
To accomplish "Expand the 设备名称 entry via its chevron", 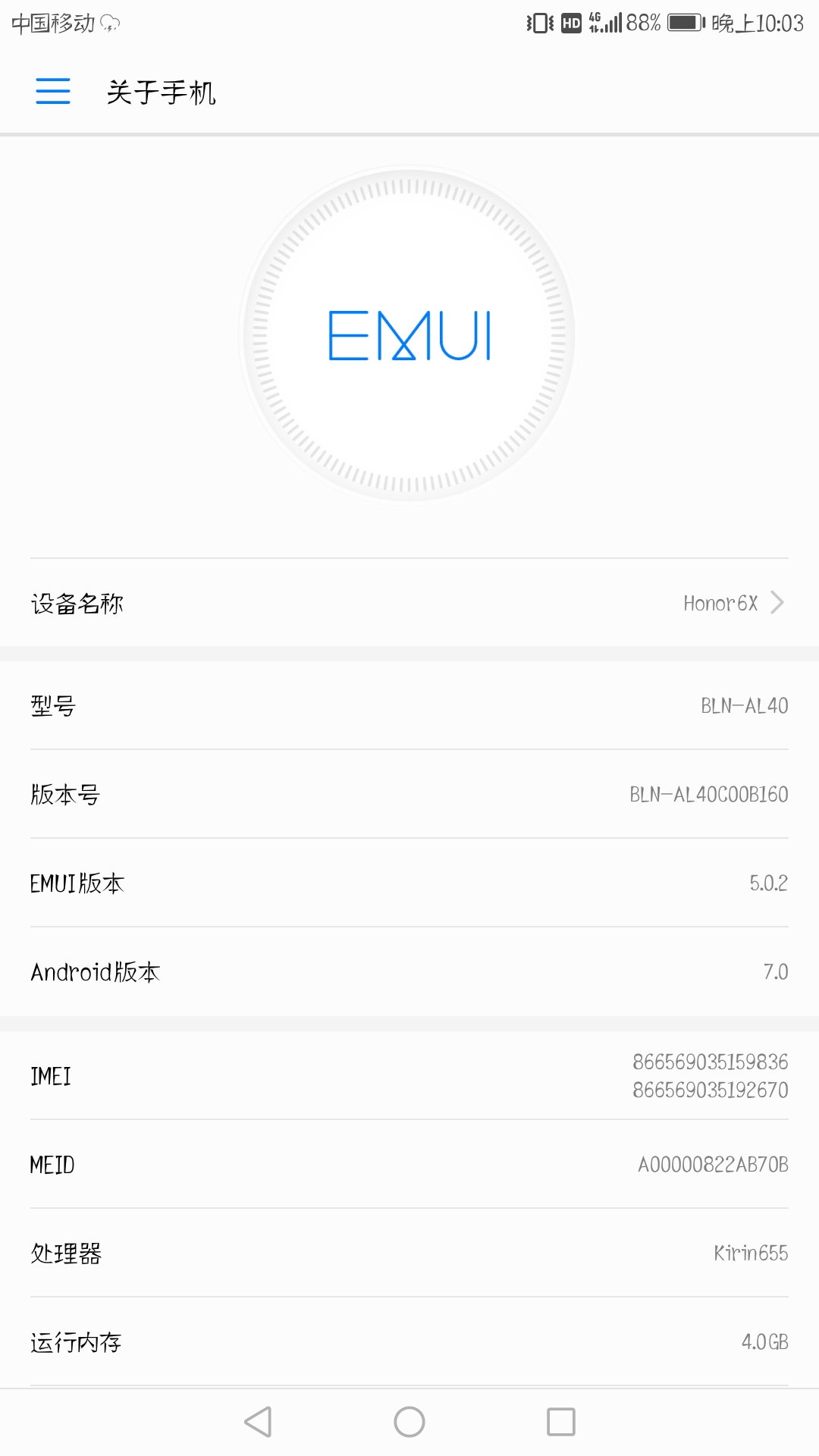I will click(x=777, y=603).
